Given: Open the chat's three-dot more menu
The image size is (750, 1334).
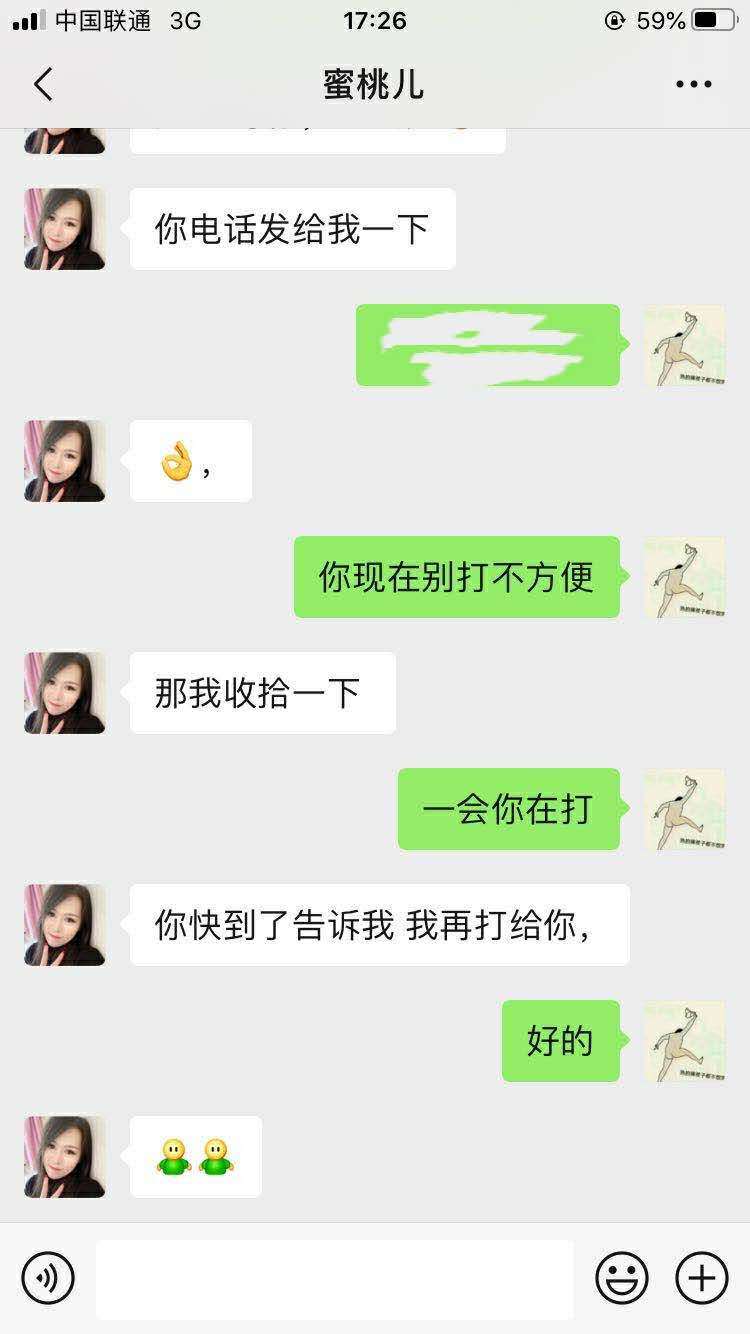Looking at the screenshot, I should point(693,85).
